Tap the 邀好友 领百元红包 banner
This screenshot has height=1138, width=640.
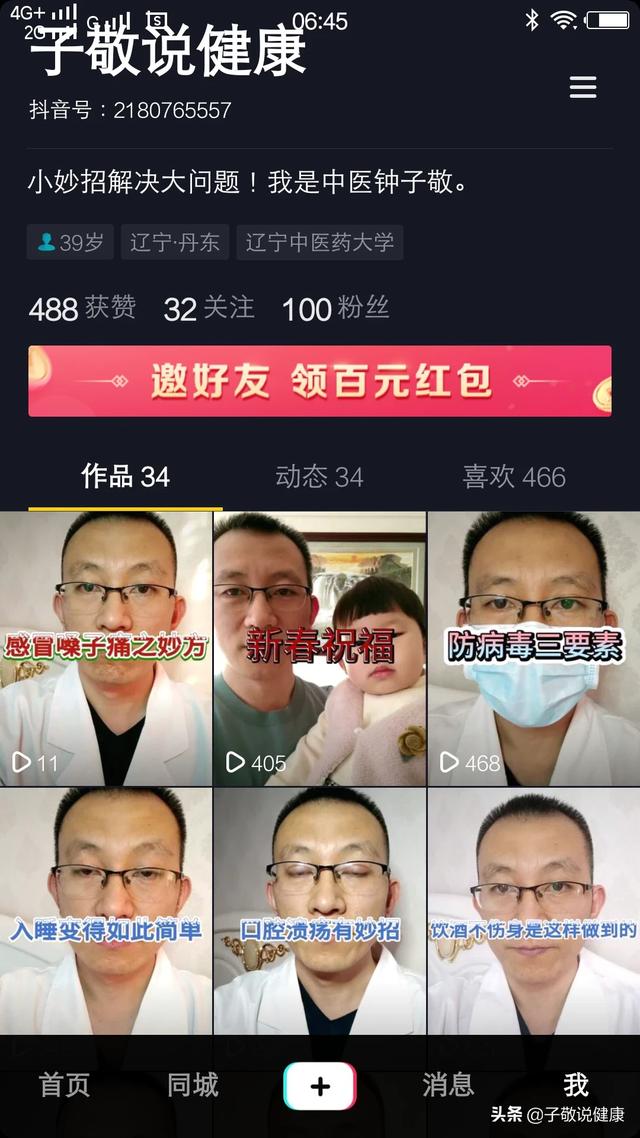coord(319,381)
